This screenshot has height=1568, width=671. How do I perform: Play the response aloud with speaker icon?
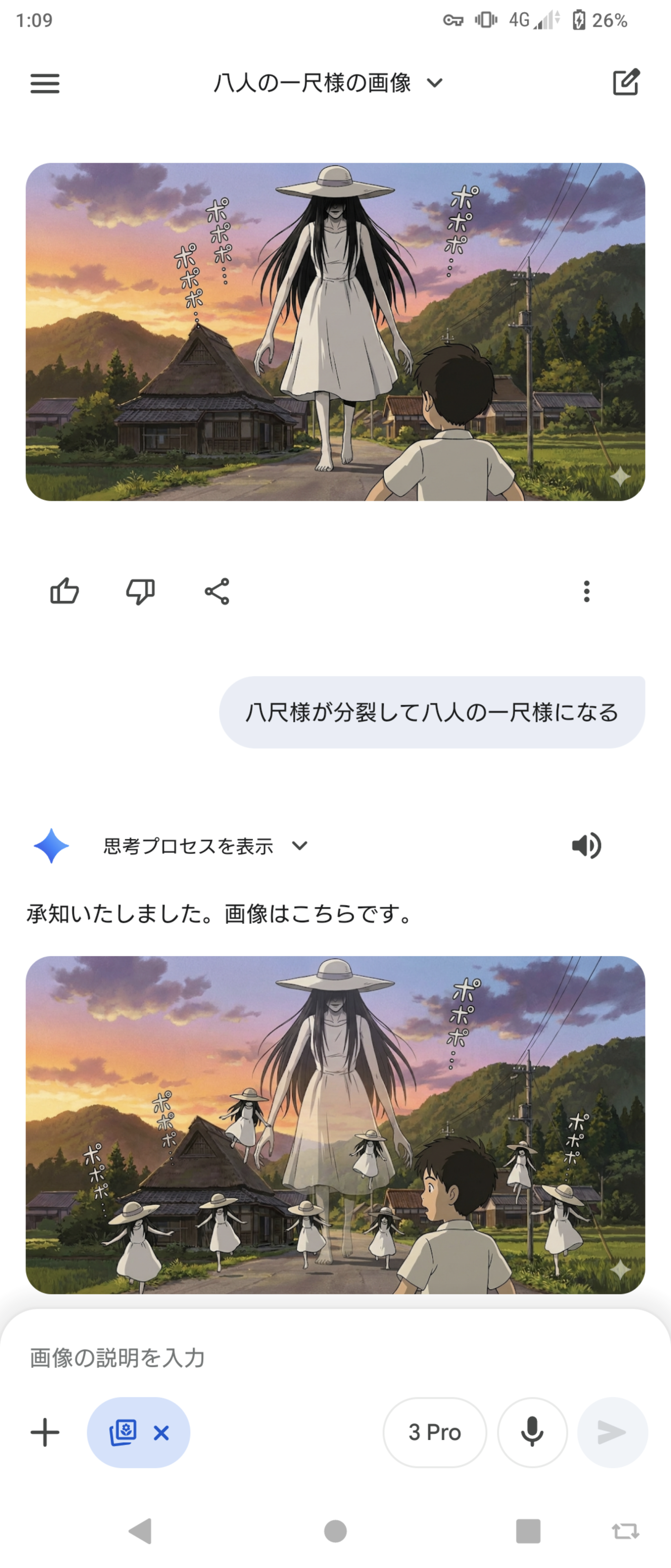click(x=587, y=846)
